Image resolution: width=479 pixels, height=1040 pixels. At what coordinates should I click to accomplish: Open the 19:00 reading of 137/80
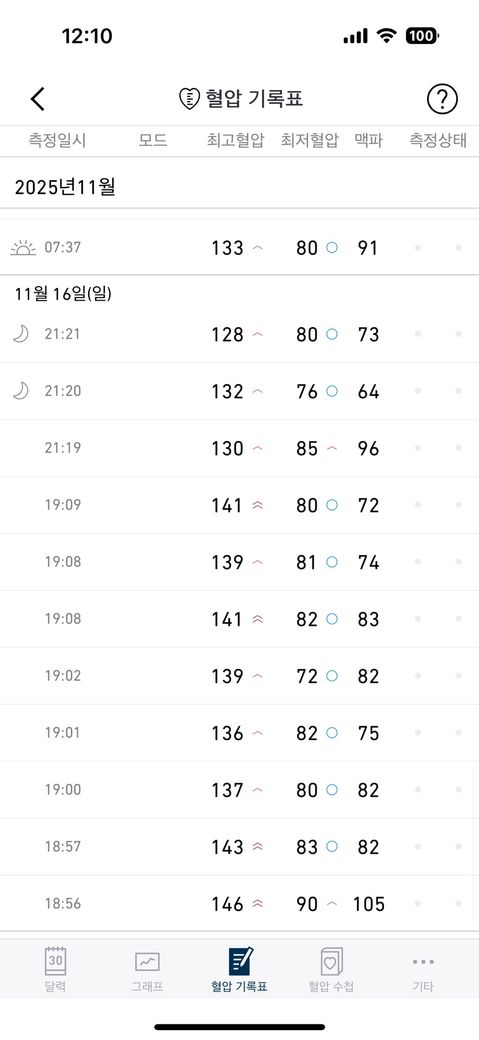tap(240, 791)
